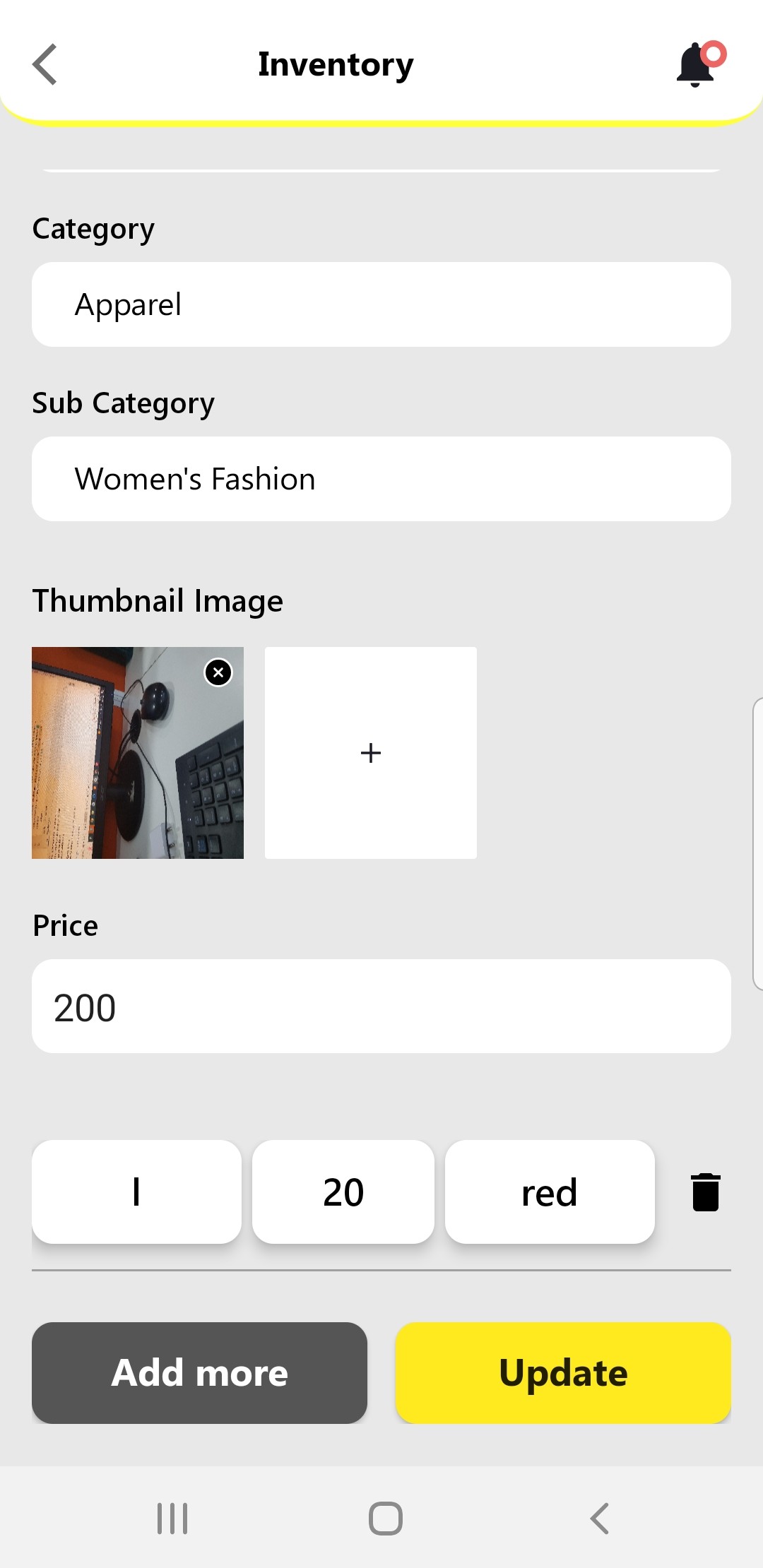763x1568 pixels.
Task: Delete the red variant row
Action: pyautogui.click(x=705, y=1192)
